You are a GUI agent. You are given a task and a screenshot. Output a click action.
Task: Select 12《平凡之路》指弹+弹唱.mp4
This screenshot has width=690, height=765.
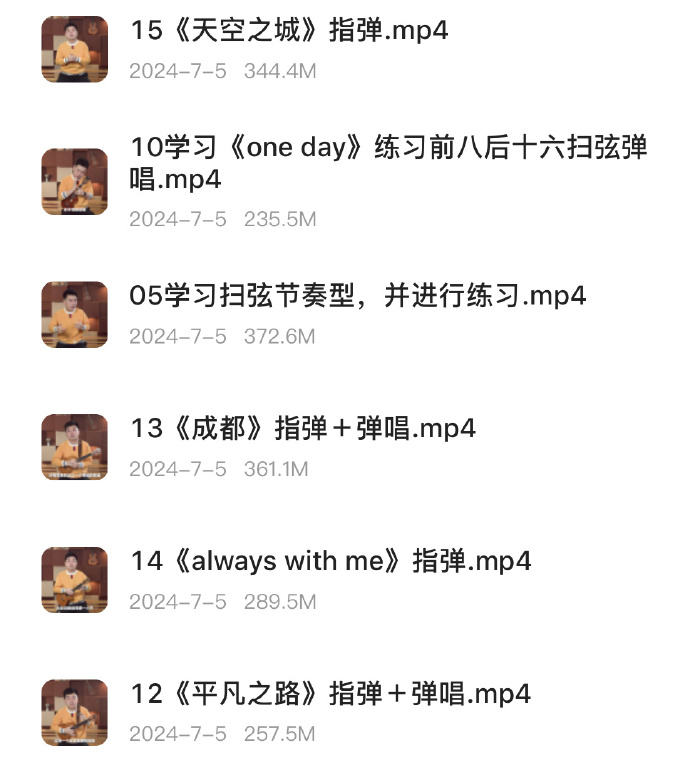(x=330, y=694)
